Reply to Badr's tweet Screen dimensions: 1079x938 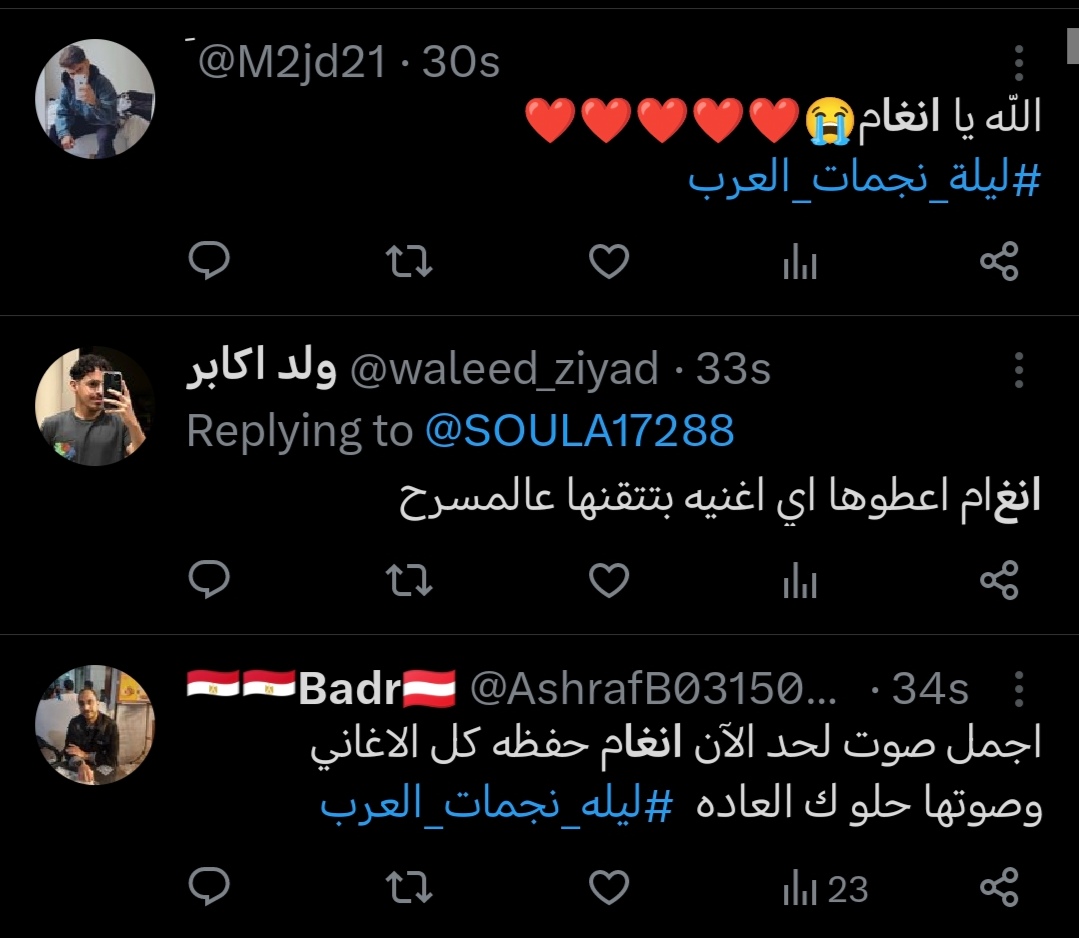pyautogui.click(x=210, y=887)
